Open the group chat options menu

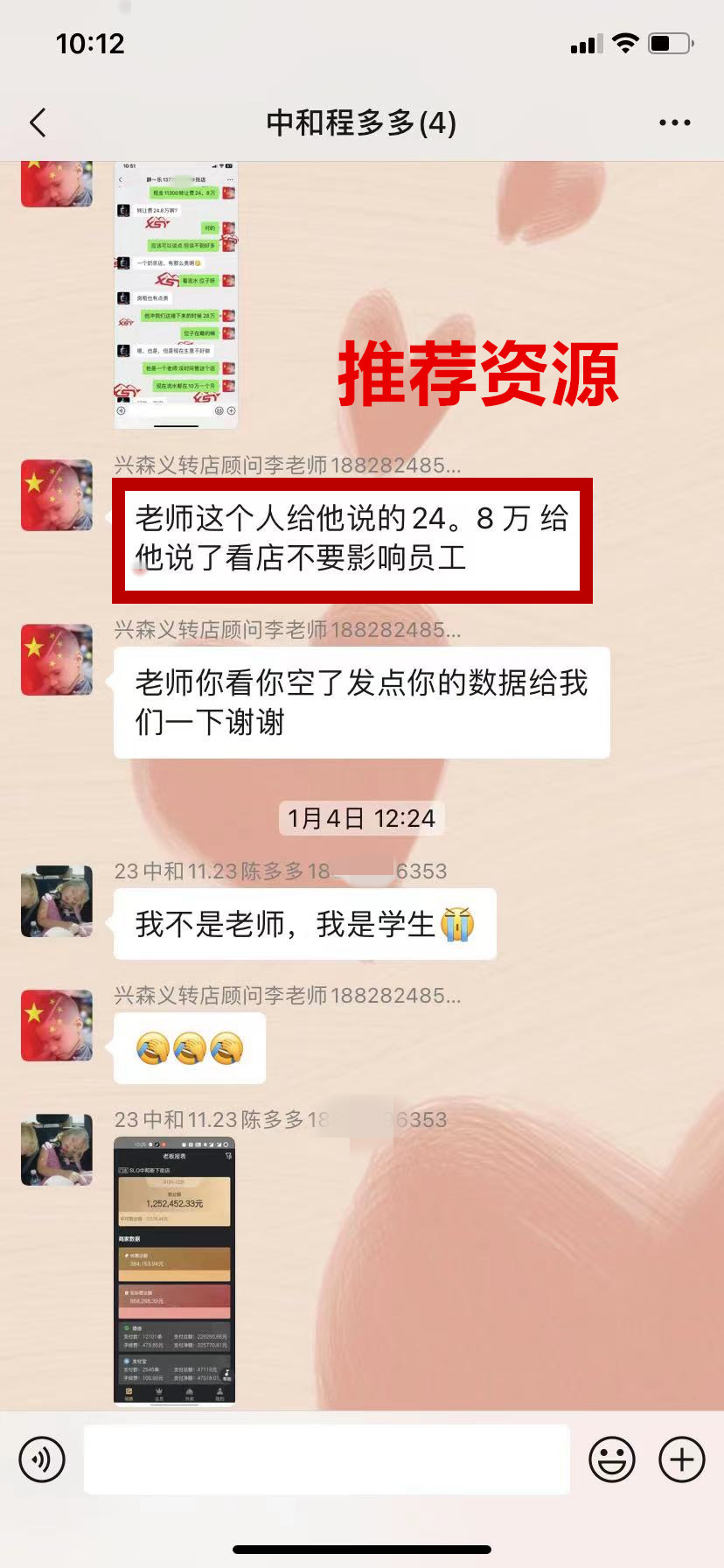pos(674,123)
